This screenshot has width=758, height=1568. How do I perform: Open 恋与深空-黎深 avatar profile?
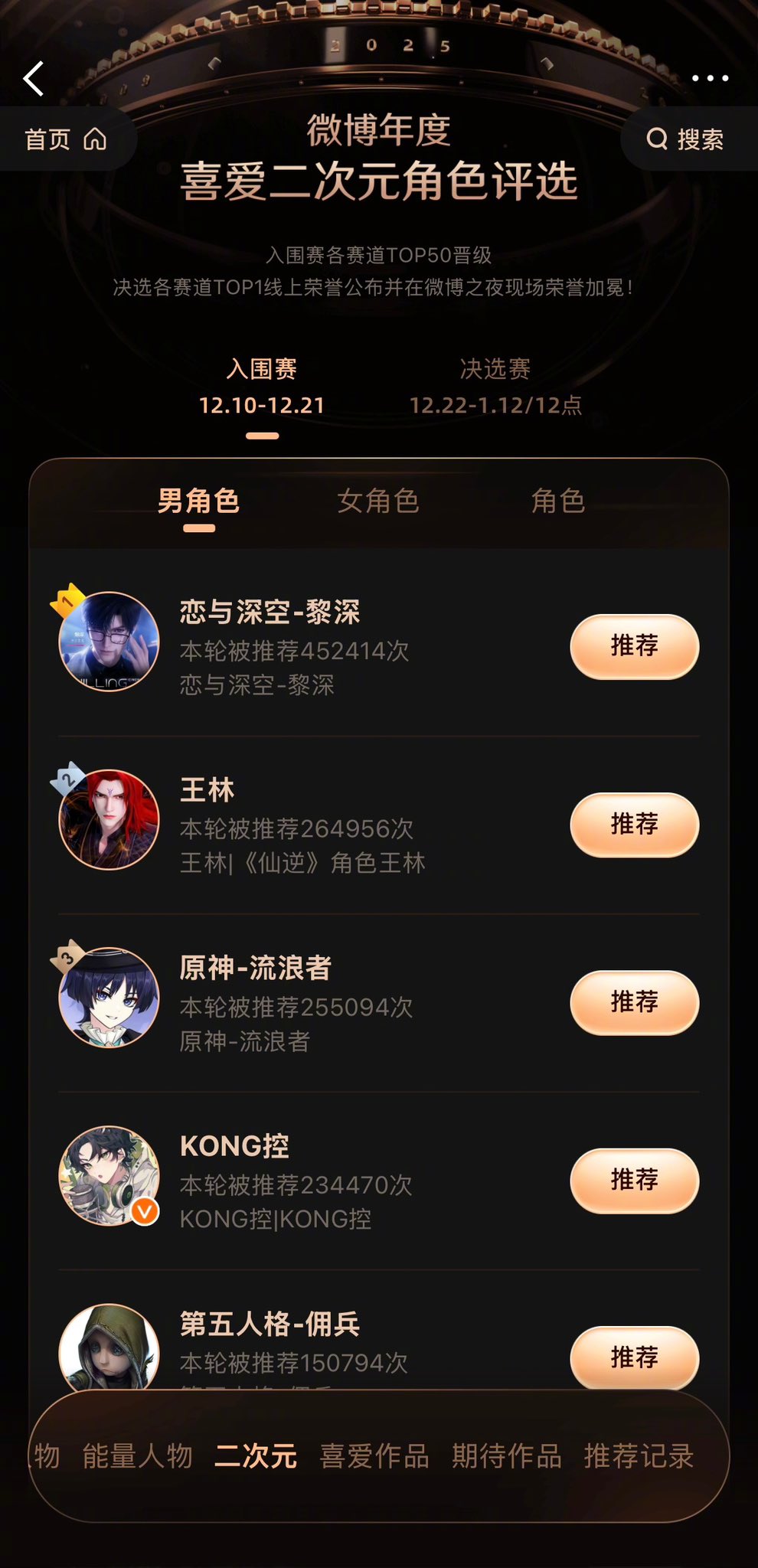tap(109, 642)
